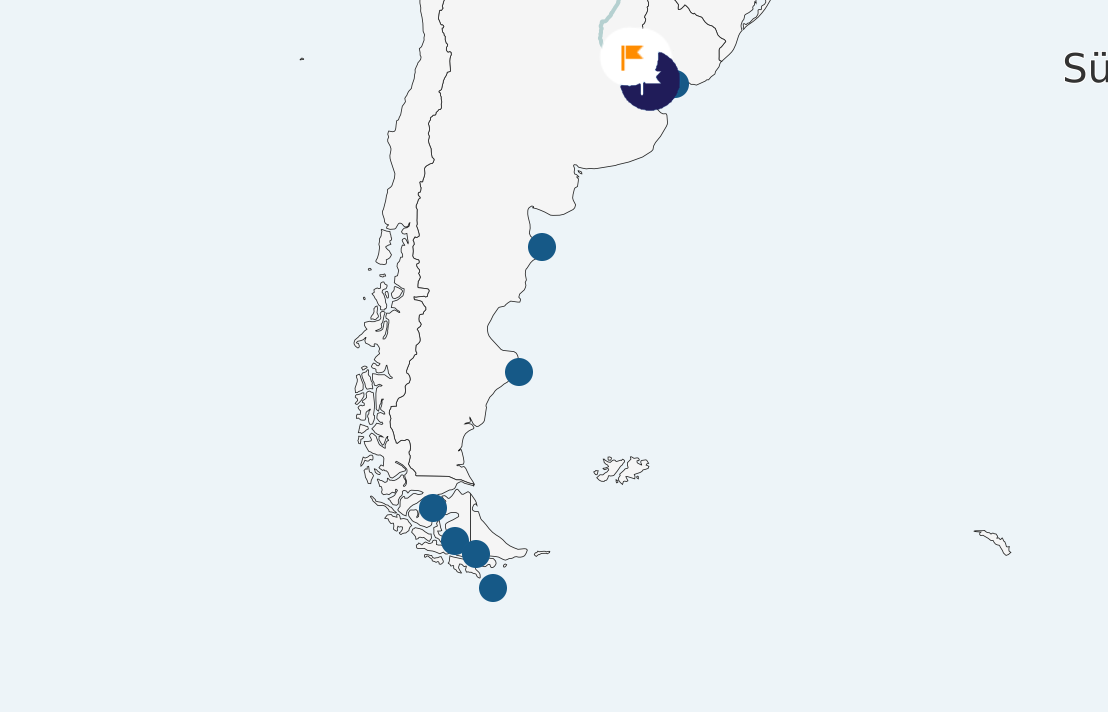This screenshot has width=1108, height=712.
Task: Select the Punta Arenas port marker
Action: [432, 508]
